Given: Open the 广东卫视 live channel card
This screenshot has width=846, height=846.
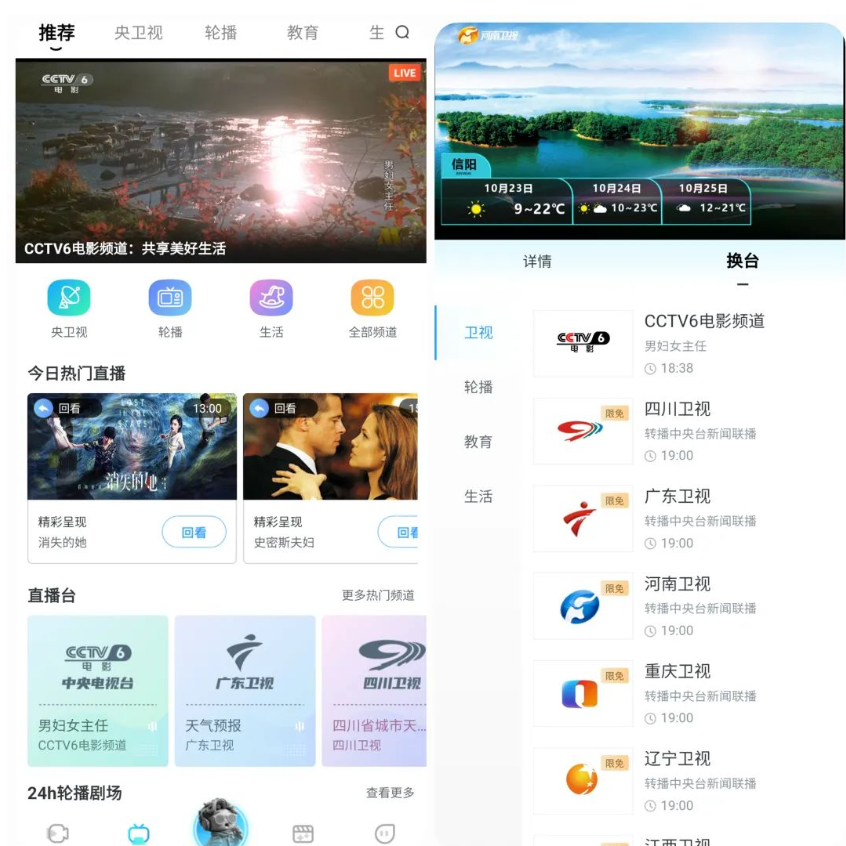Looking at the screenshot, I should [245, 690].
